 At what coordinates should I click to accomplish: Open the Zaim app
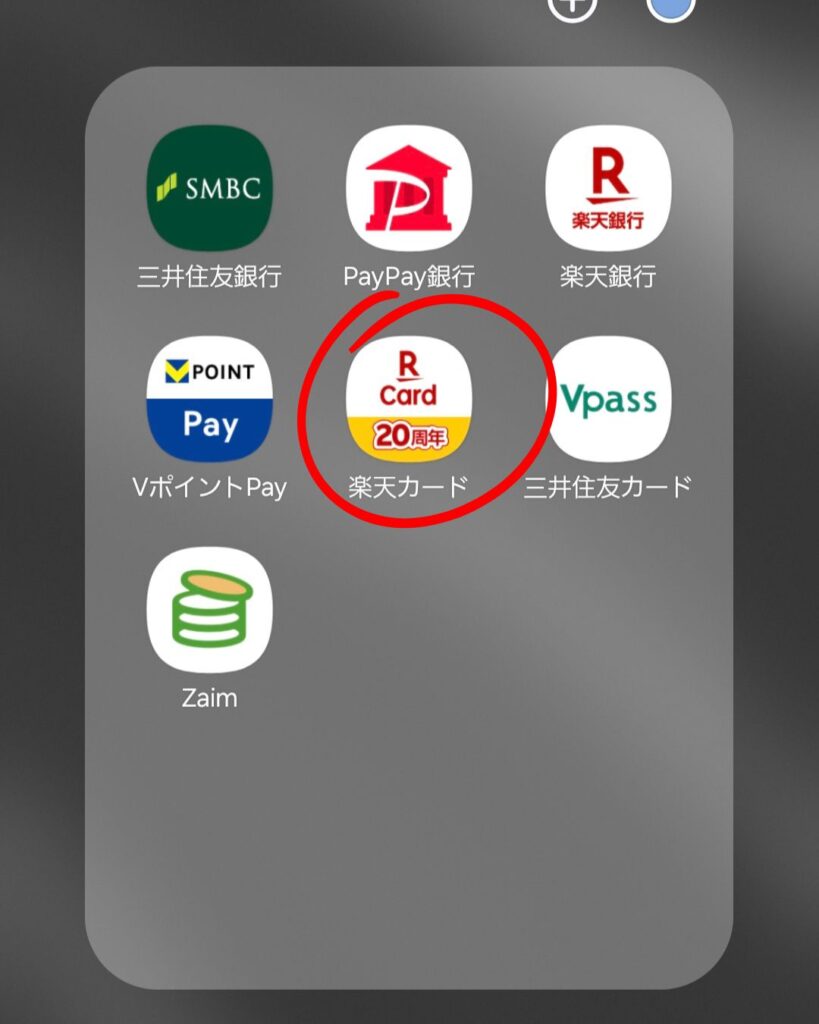(x=209, y=610)
